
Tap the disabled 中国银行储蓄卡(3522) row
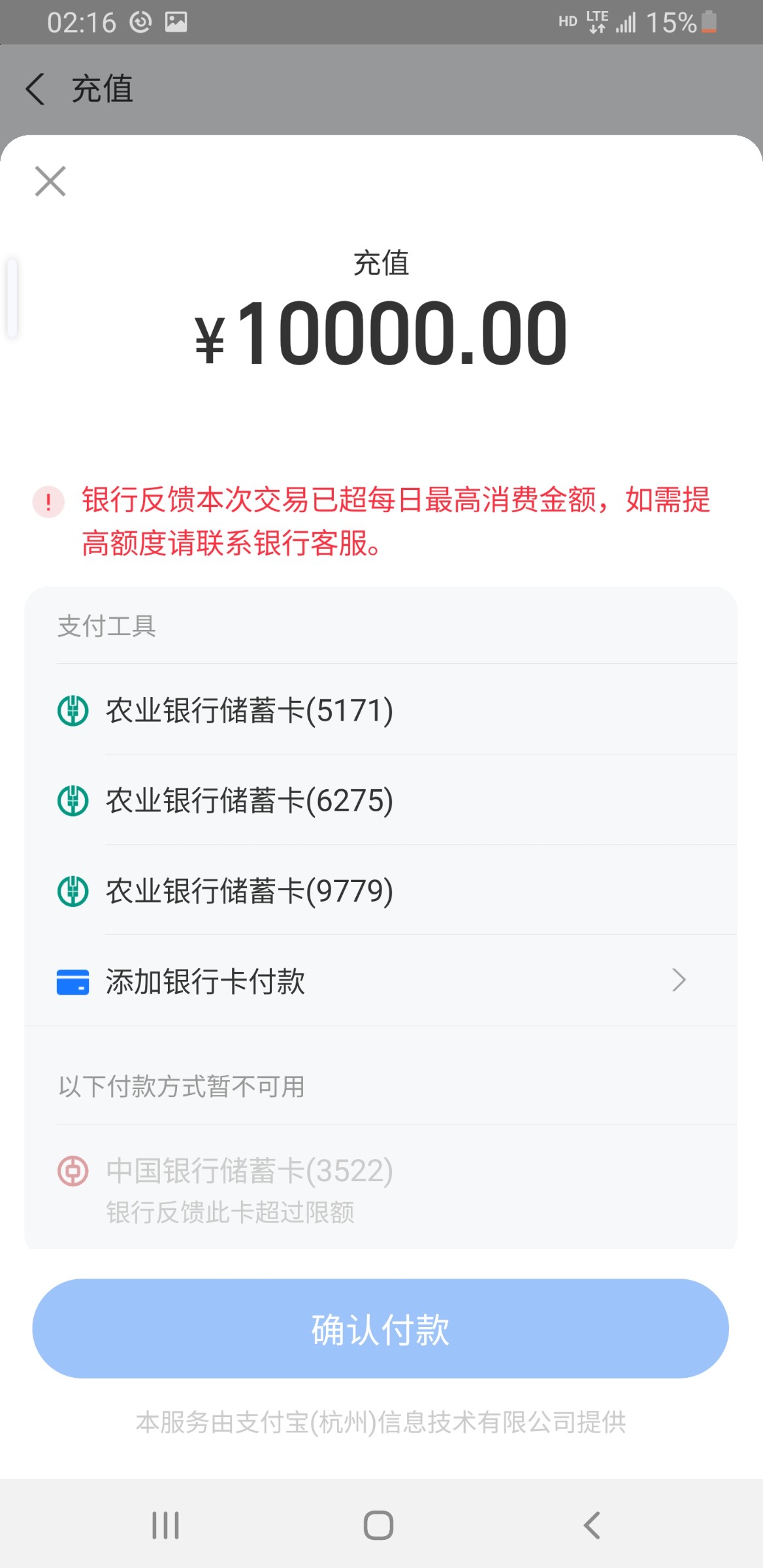pos(381,1187)
